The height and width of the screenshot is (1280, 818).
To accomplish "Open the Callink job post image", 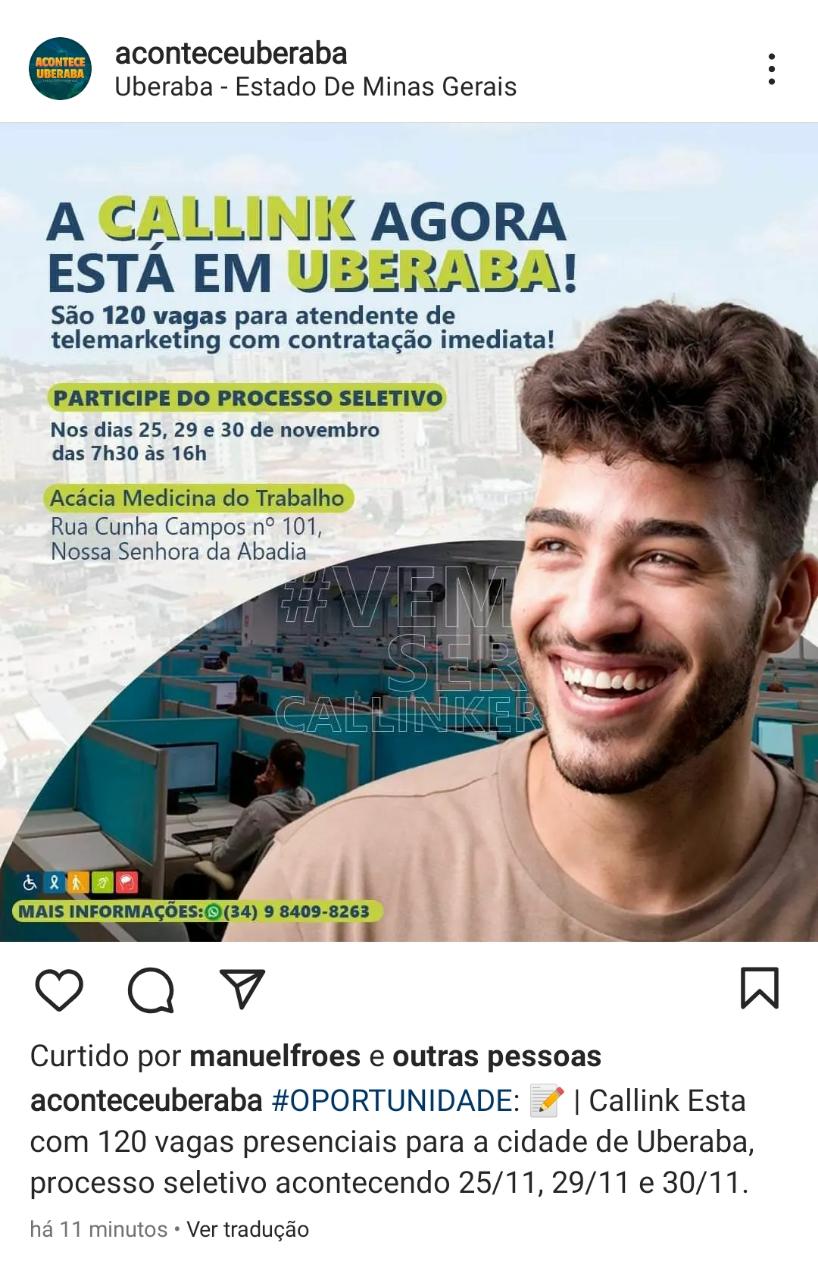I will [x=409, y=532].
